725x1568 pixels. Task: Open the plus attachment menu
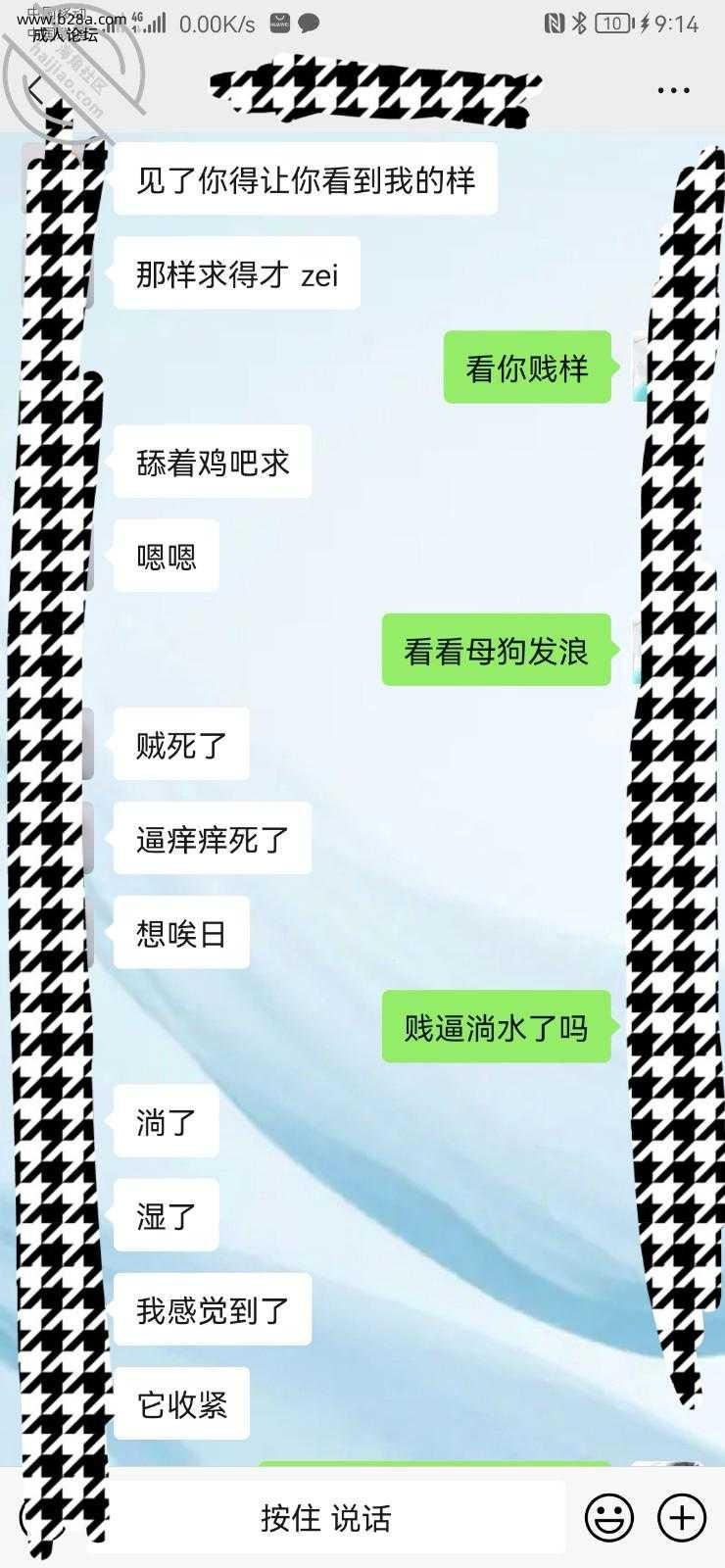tap(681, 1518)
